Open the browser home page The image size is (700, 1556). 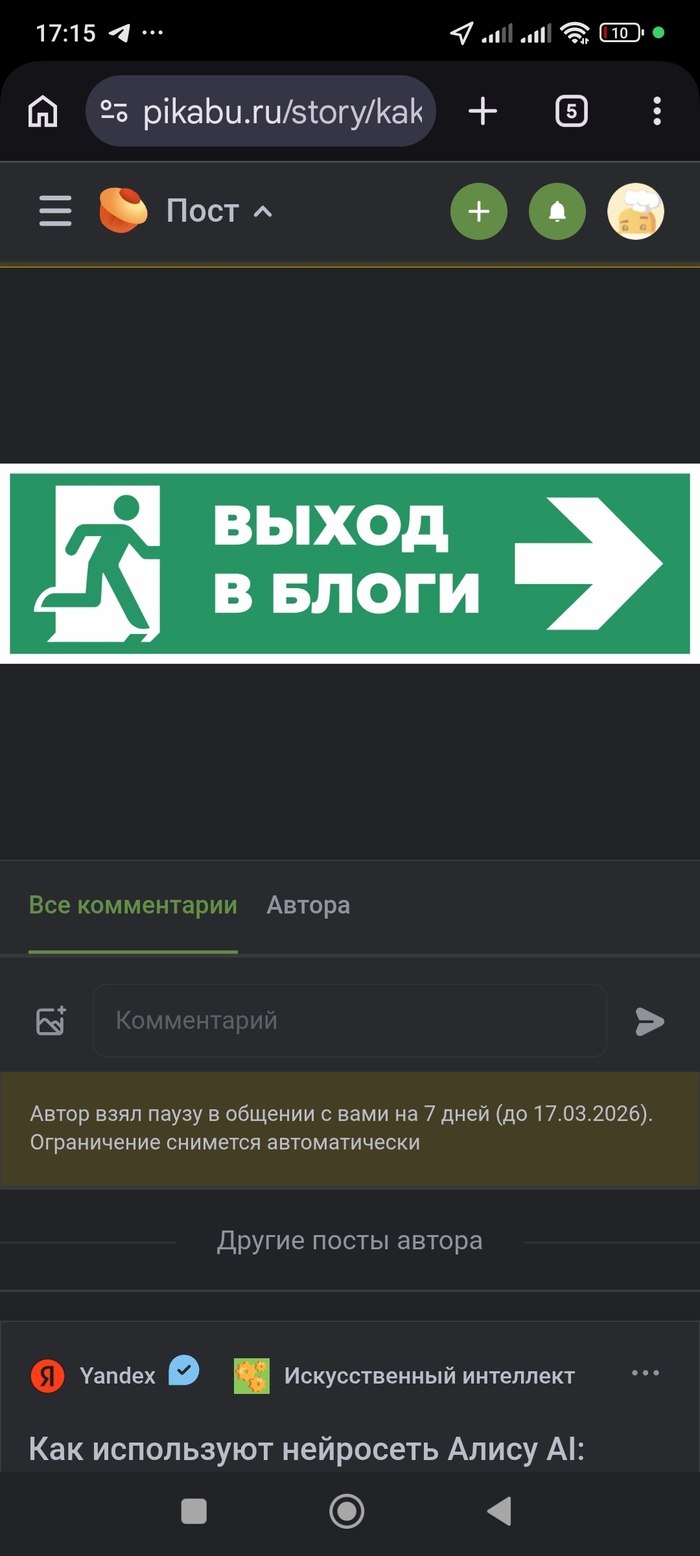click(x=43, y=111)
